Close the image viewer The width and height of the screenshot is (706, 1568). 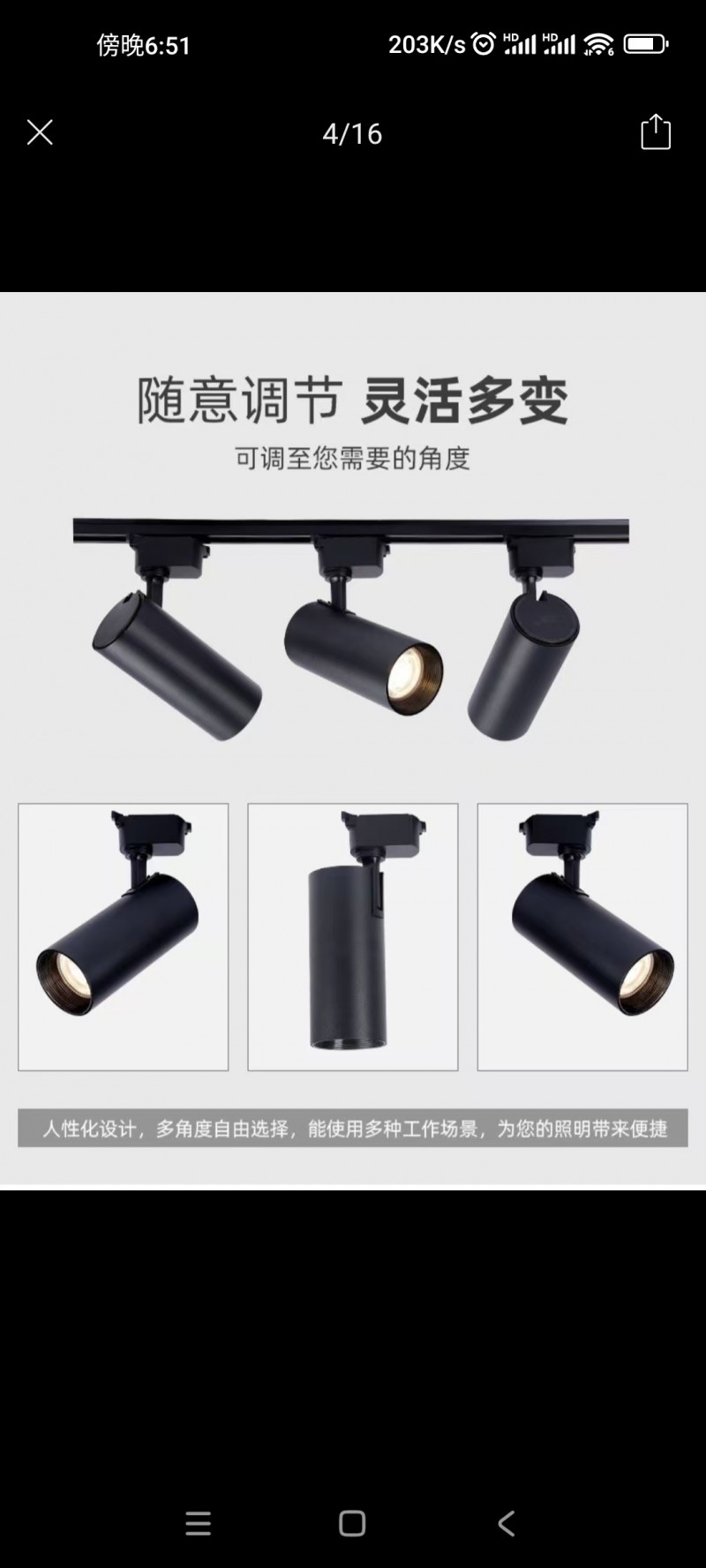40,133
